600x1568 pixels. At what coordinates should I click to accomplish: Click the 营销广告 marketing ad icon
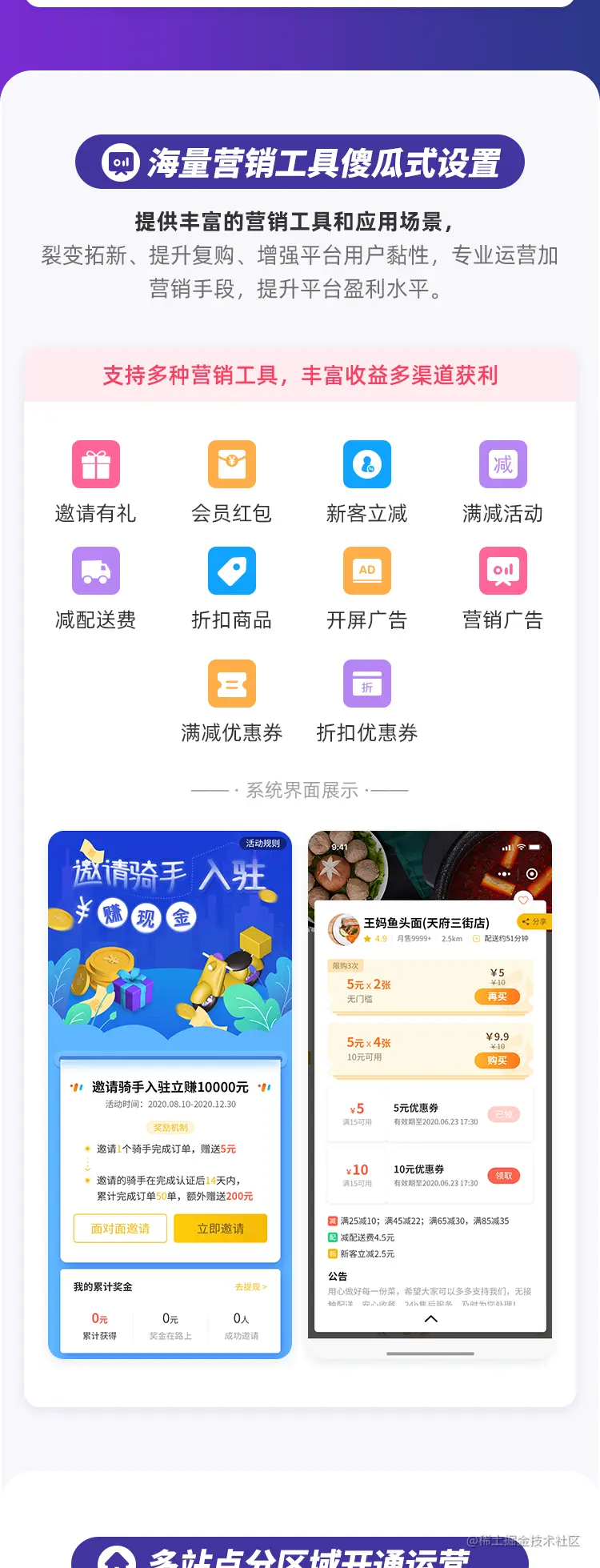click(x=502, y=571)
